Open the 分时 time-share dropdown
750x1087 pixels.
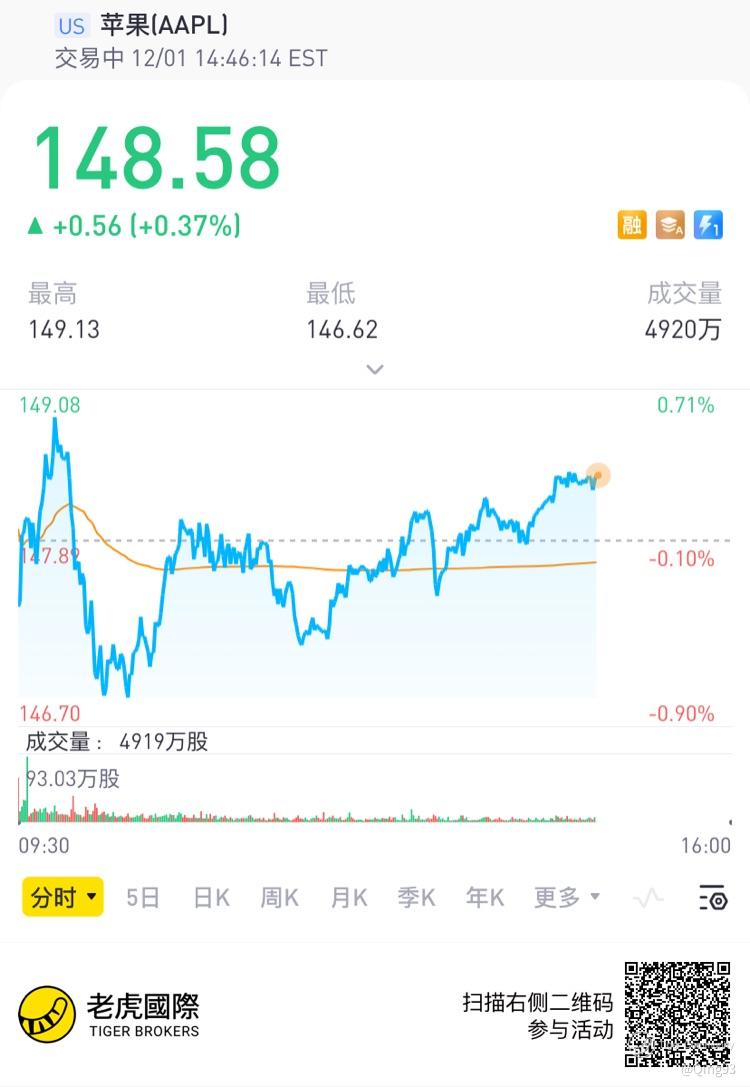point(63,896)
